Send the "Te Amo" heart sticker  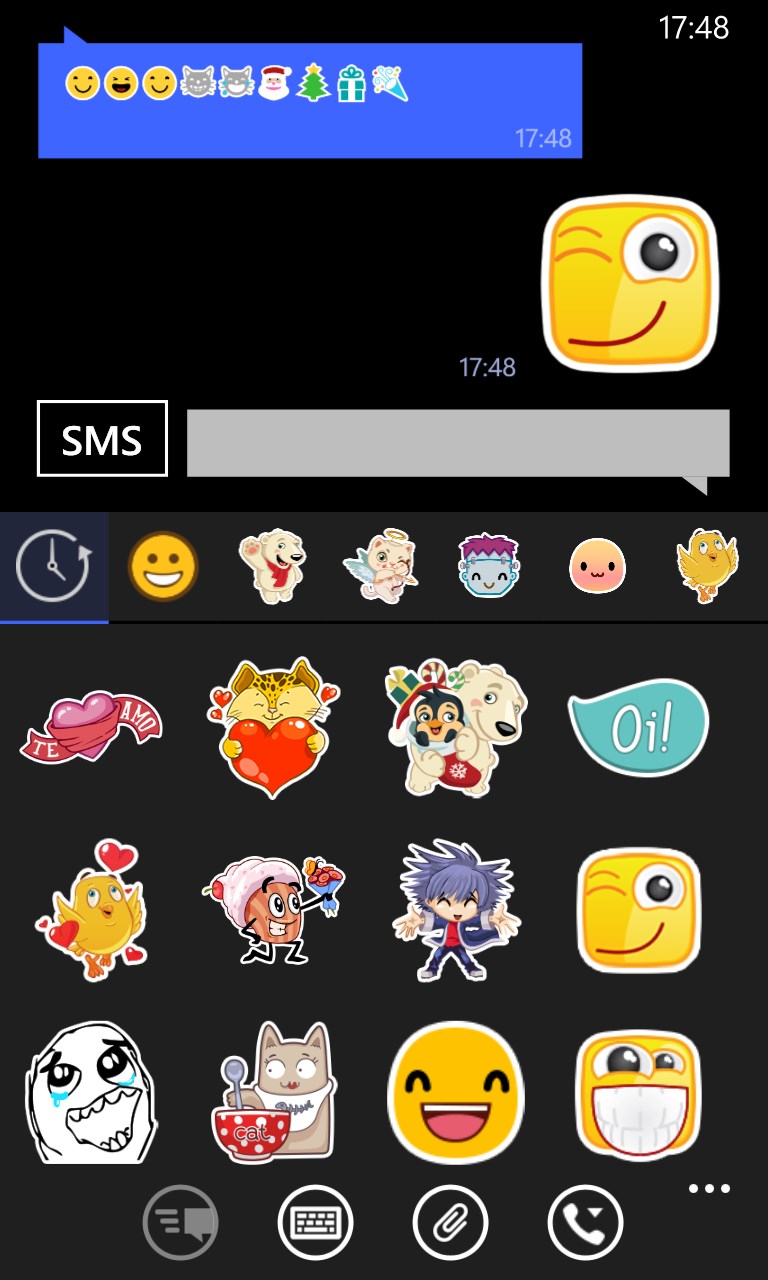click(x=91, y=729)
